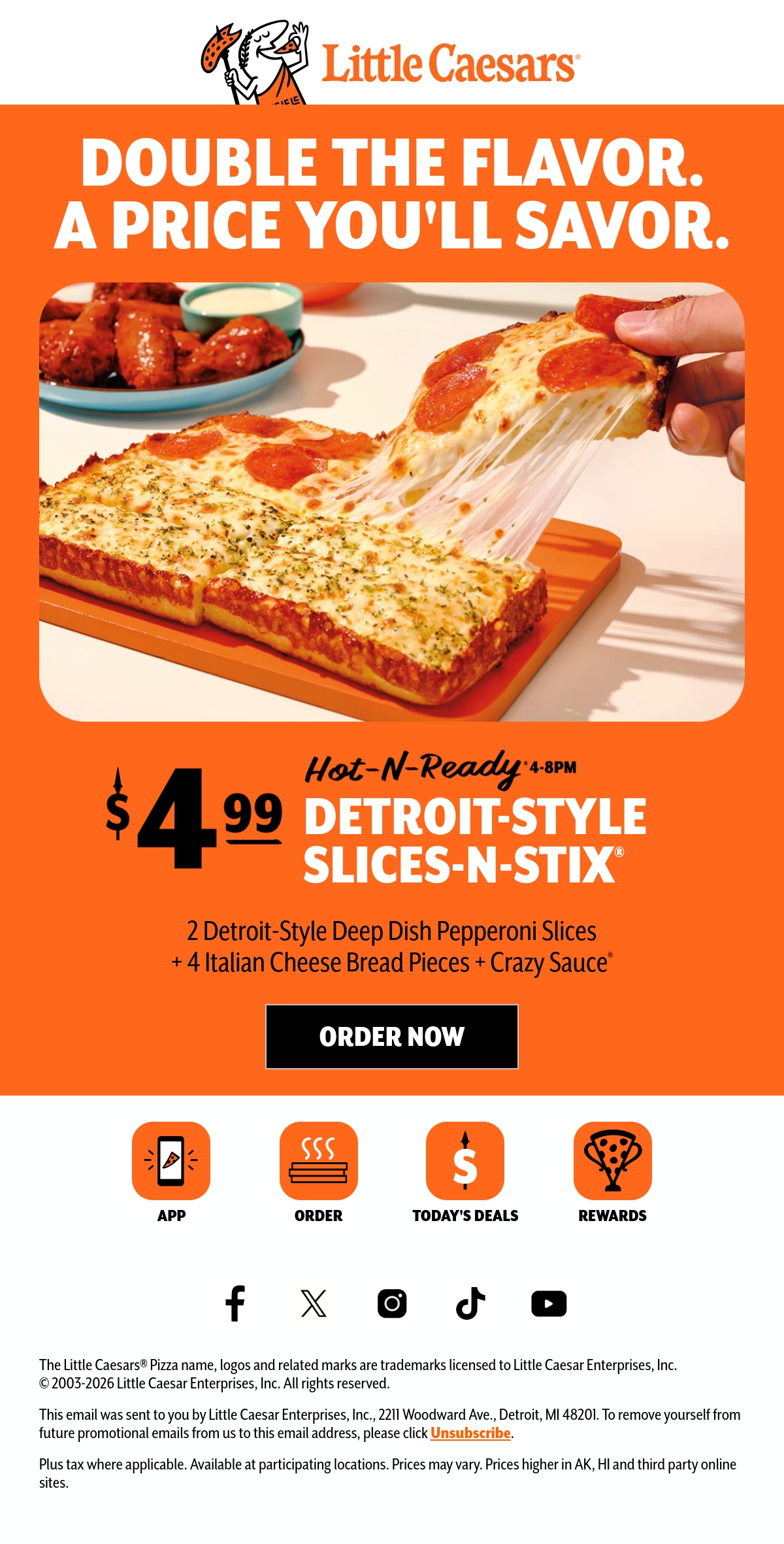Select the ORDER icon with steaming boxes

(319, 1161)
